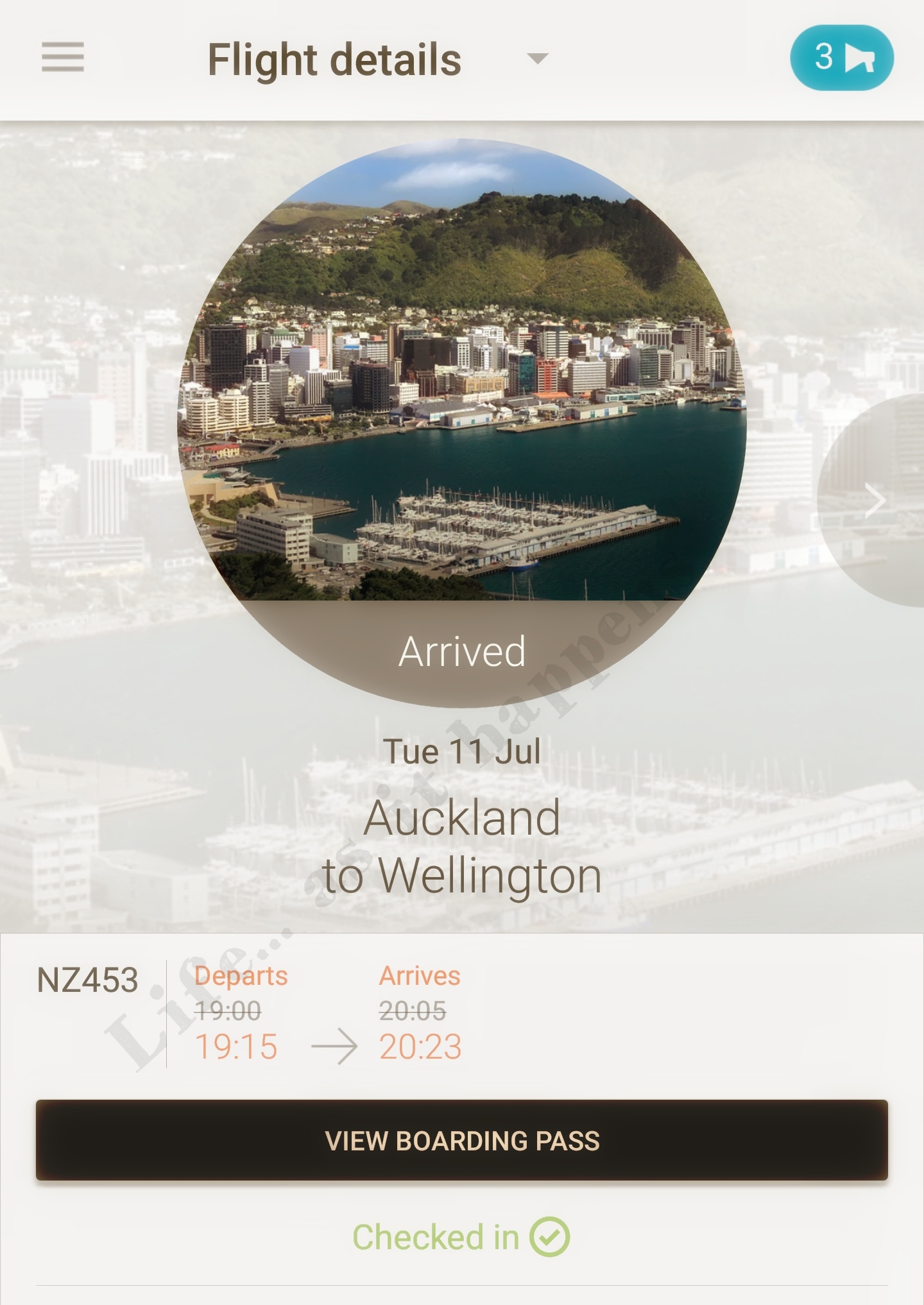The image size is (924, 1305).
Task: Expand the Flight details dropdown
Action: pos(537,58)
